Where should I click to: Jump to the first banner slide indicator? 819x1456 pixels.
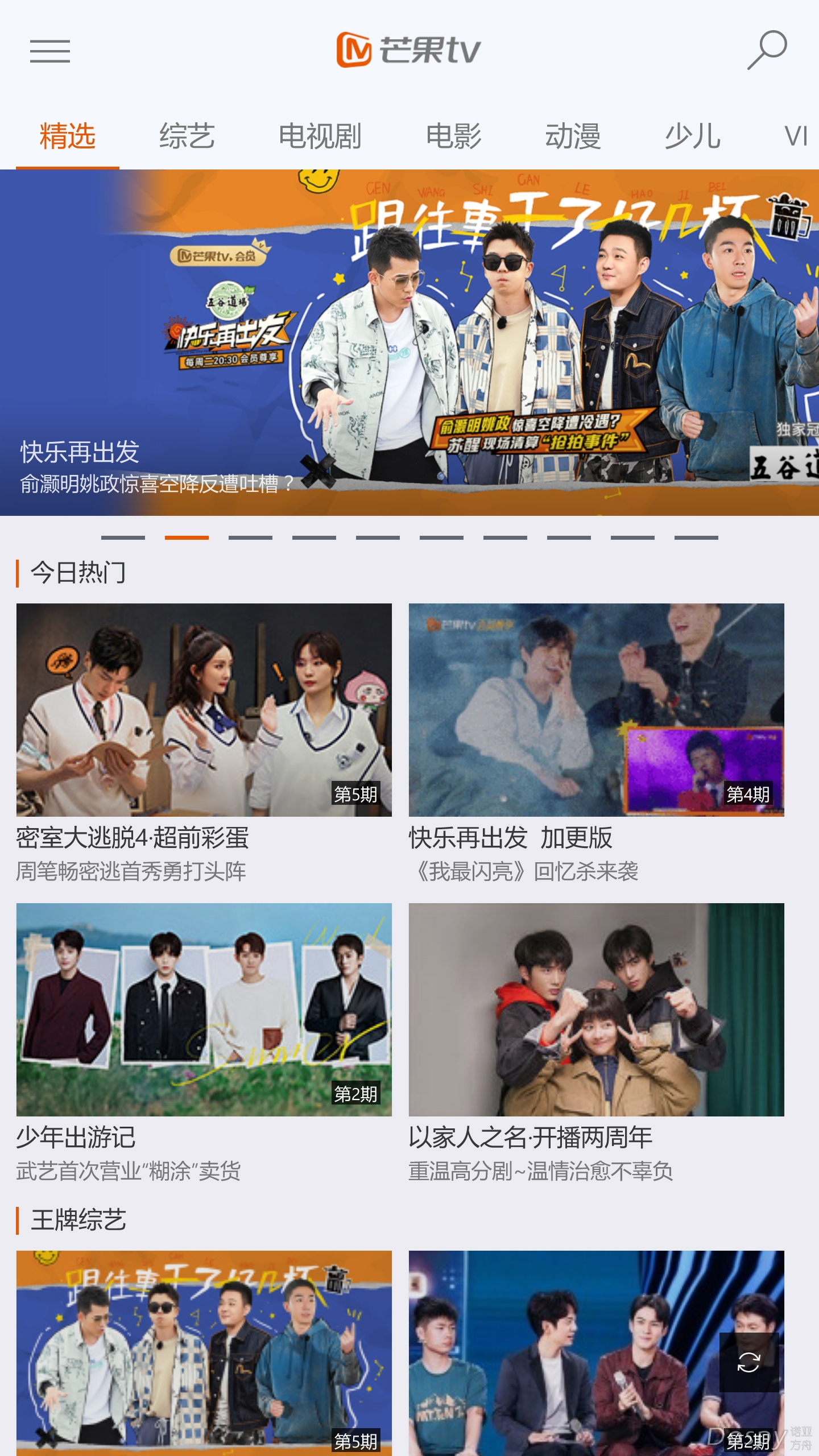(x=123, y=537)
